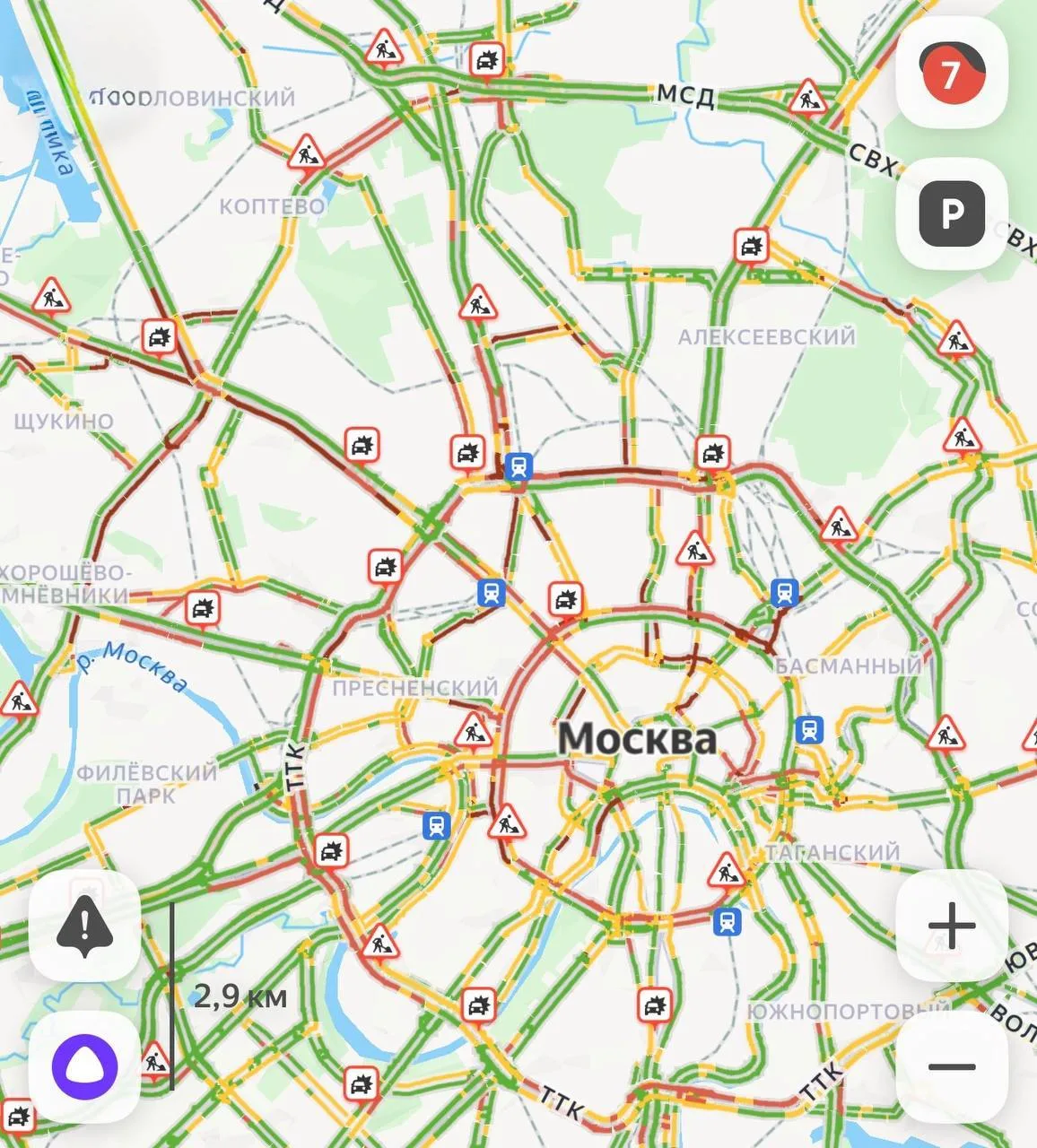Screen dimensions: 1037x1148
Task: Open road works marker beside Пресненский label
Action: [x=472, y=731]
